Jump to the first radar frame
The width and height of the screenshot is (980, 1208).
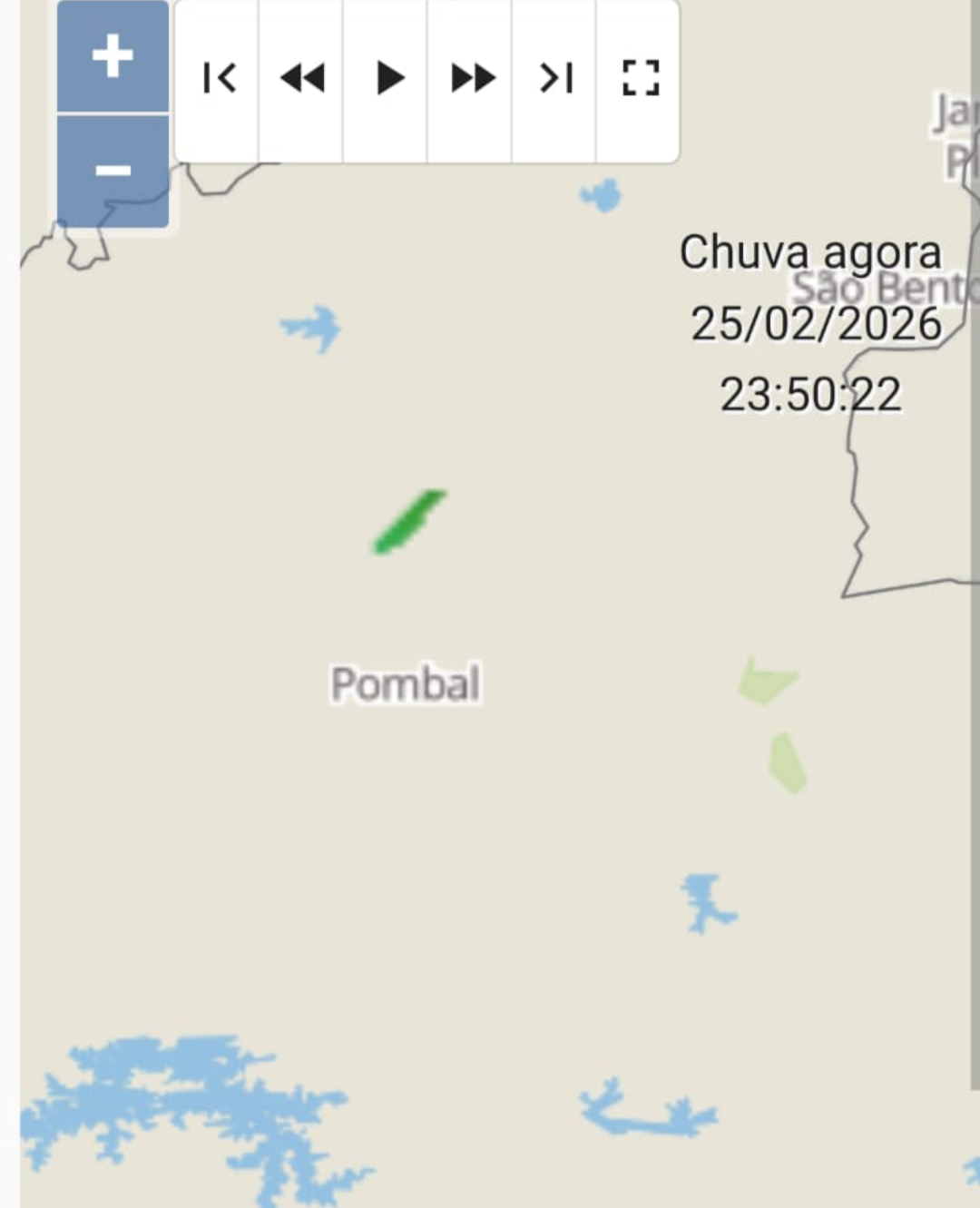(218, 78)
